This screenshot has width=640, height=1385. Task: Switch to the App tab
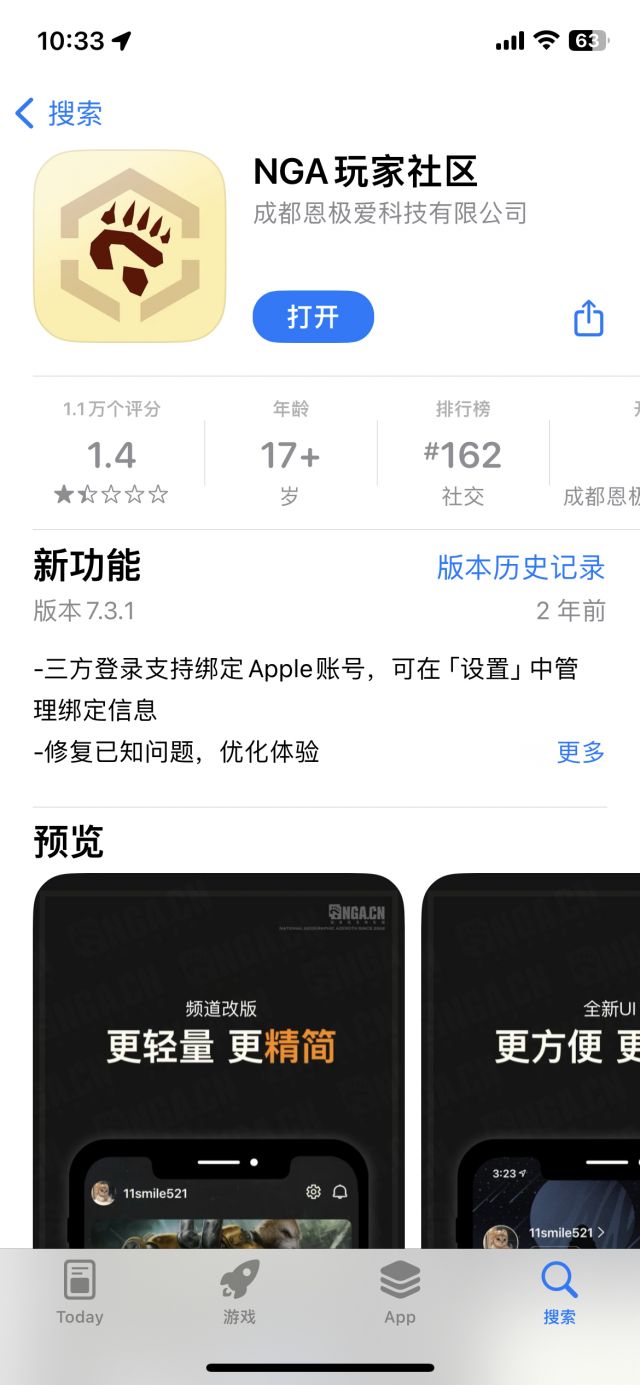[x=400, y=1293]
